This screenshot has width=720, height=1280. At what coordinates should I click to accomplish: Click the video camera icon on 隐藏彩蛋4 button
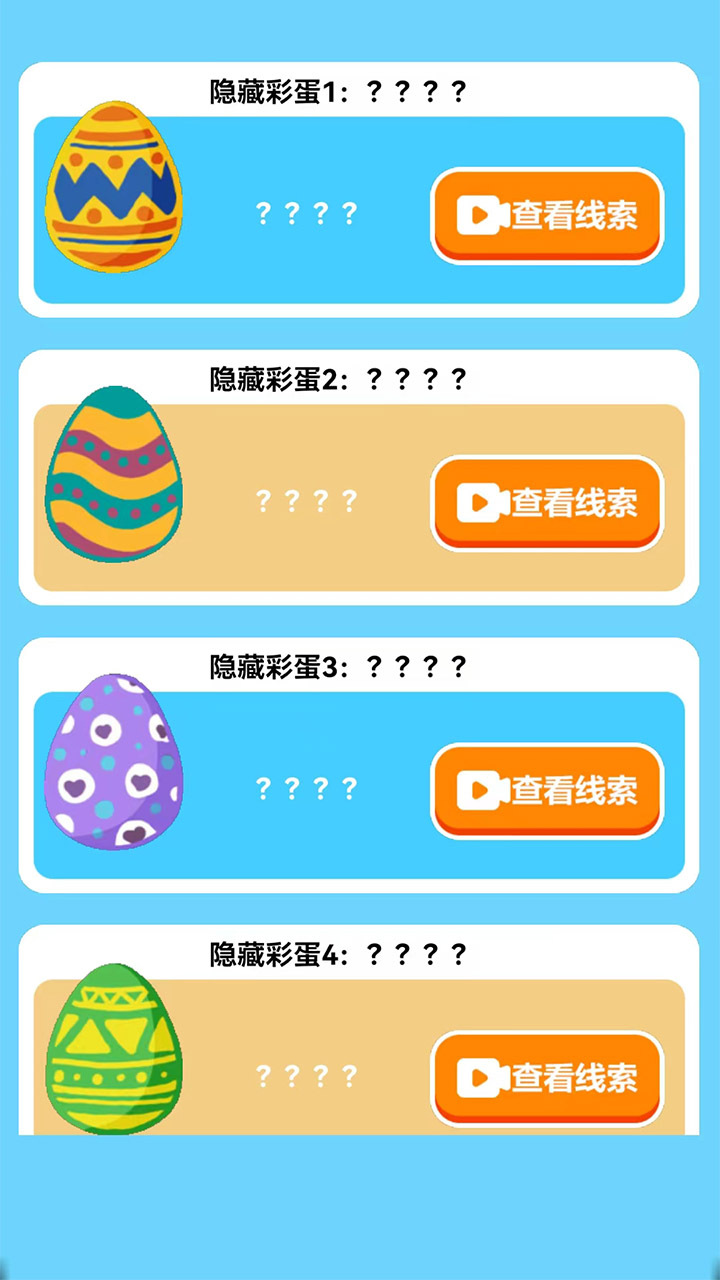point(481,1077)
